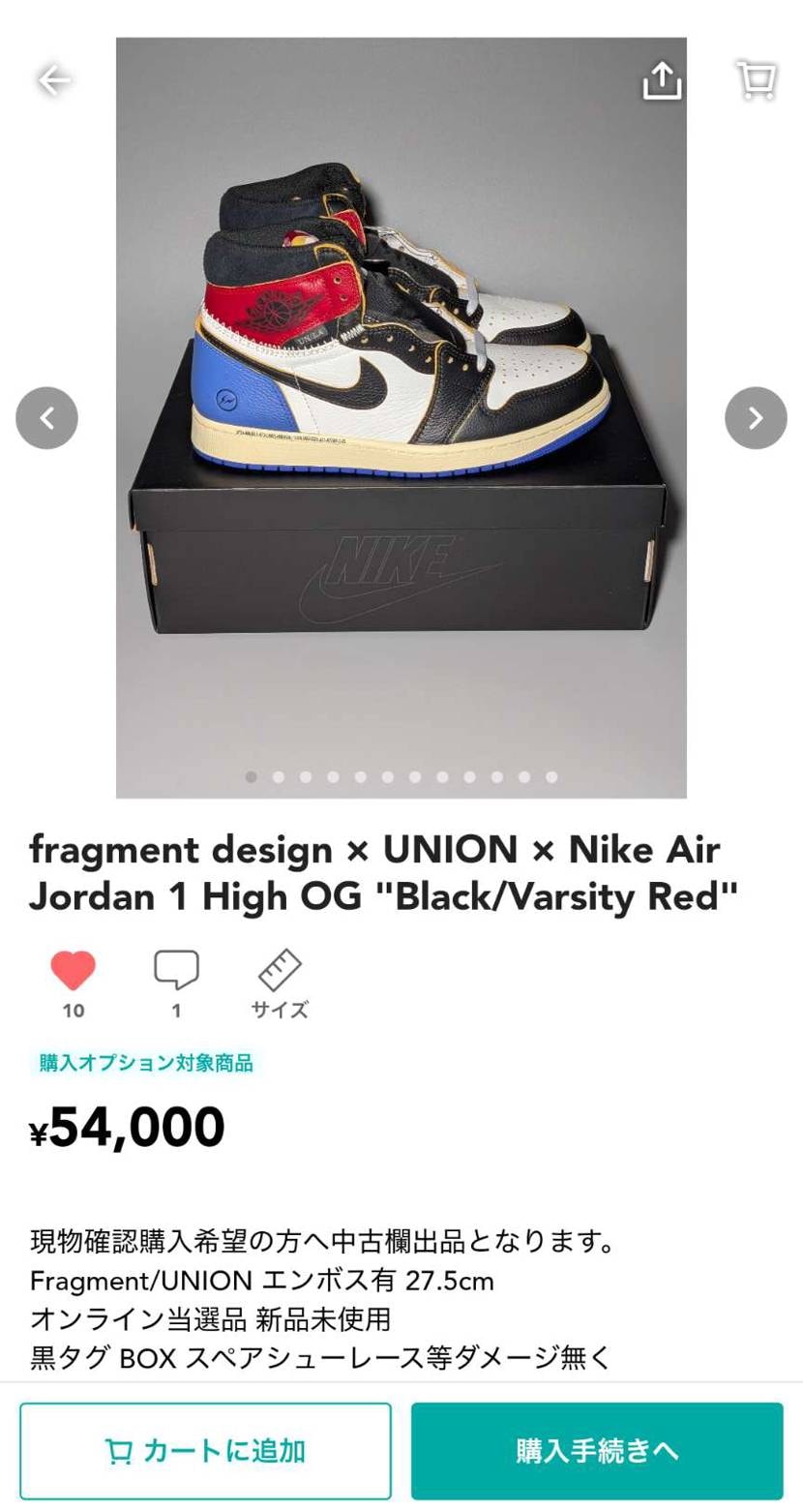Show next product photo with right chevron

(754, 417)
